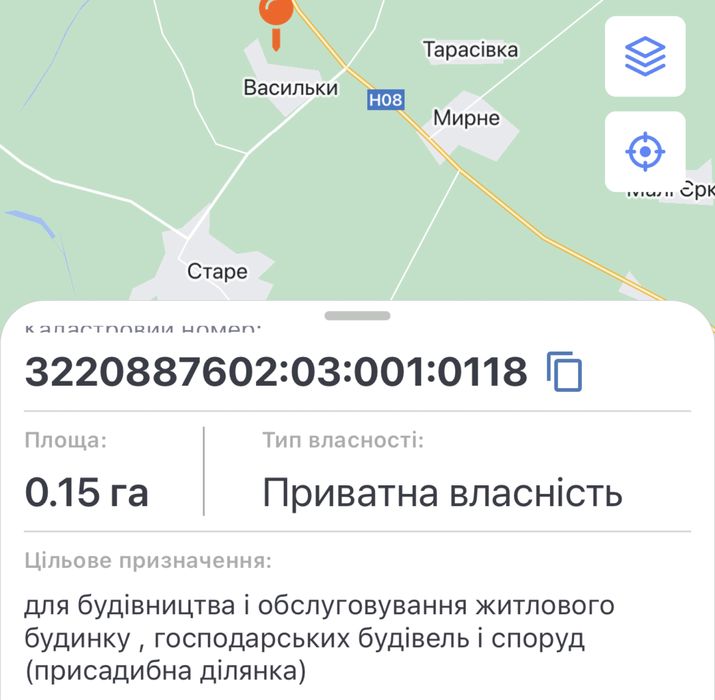The width and height of the screenshot is (715, 700).
Task: Center the map on my location
Action: pos(645,152)
